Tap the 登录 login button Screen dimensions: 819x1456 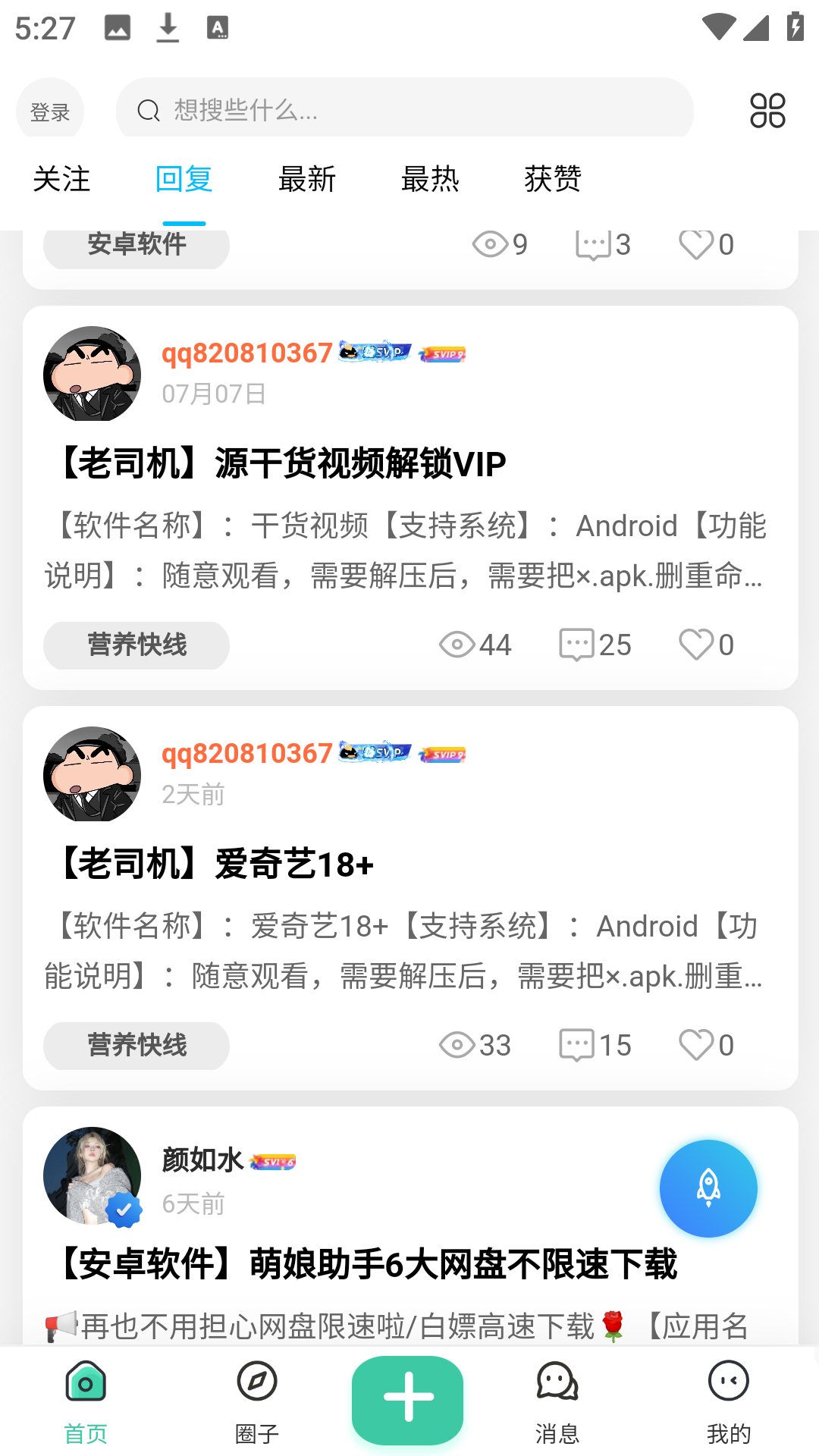pos(50,111)
